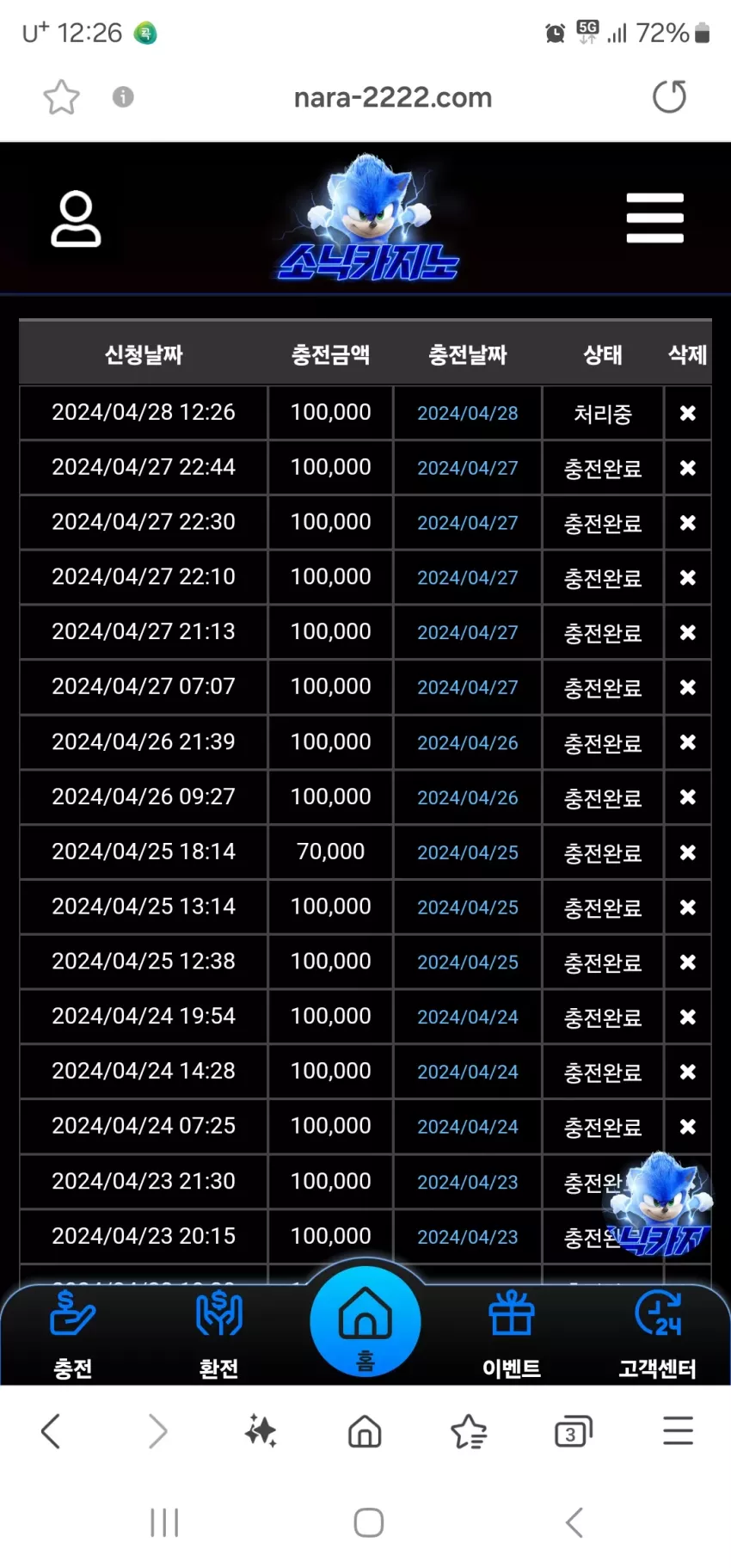This screenshot has height=1568, width=731.
Task: Open the browser tabs switcher
Action: 573,1432
